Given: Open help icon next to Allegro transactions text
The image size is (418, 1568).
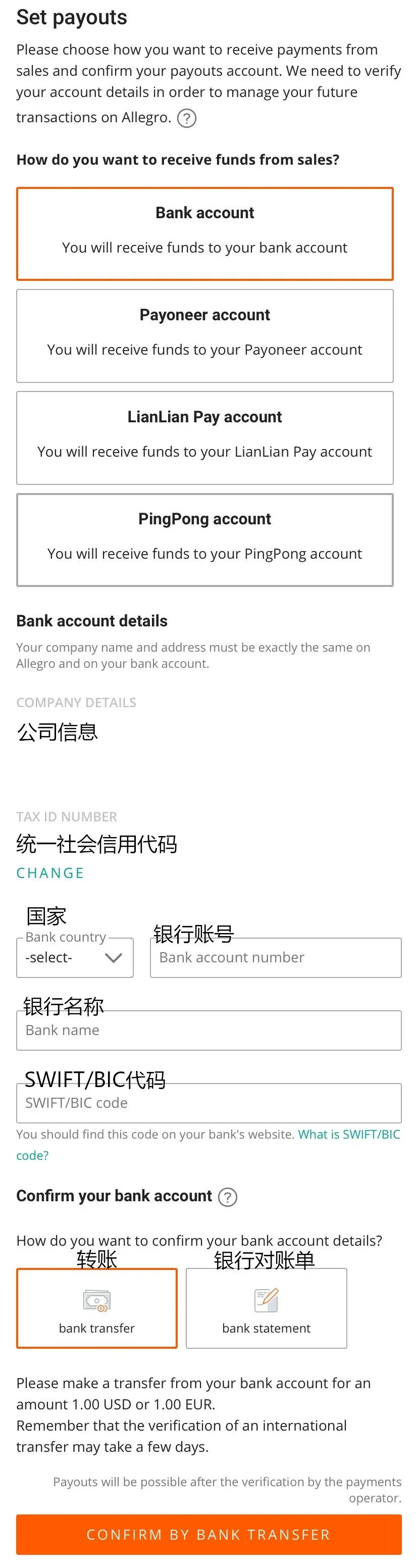Looking at the screenshot, I should click(186, 118).
